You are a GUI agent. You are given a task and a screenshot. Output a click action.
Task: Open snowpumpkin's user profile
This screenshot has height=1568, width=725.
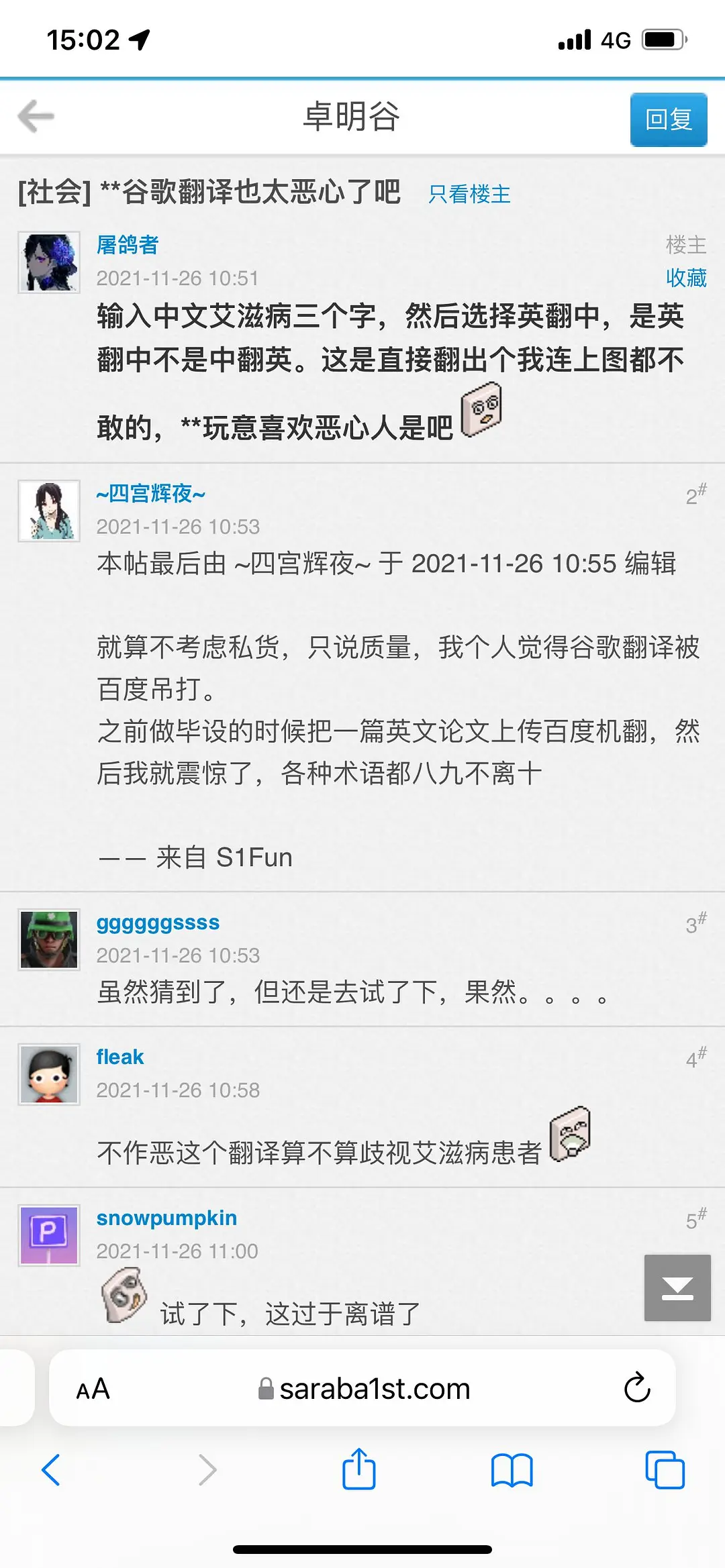click(166, 1218)
